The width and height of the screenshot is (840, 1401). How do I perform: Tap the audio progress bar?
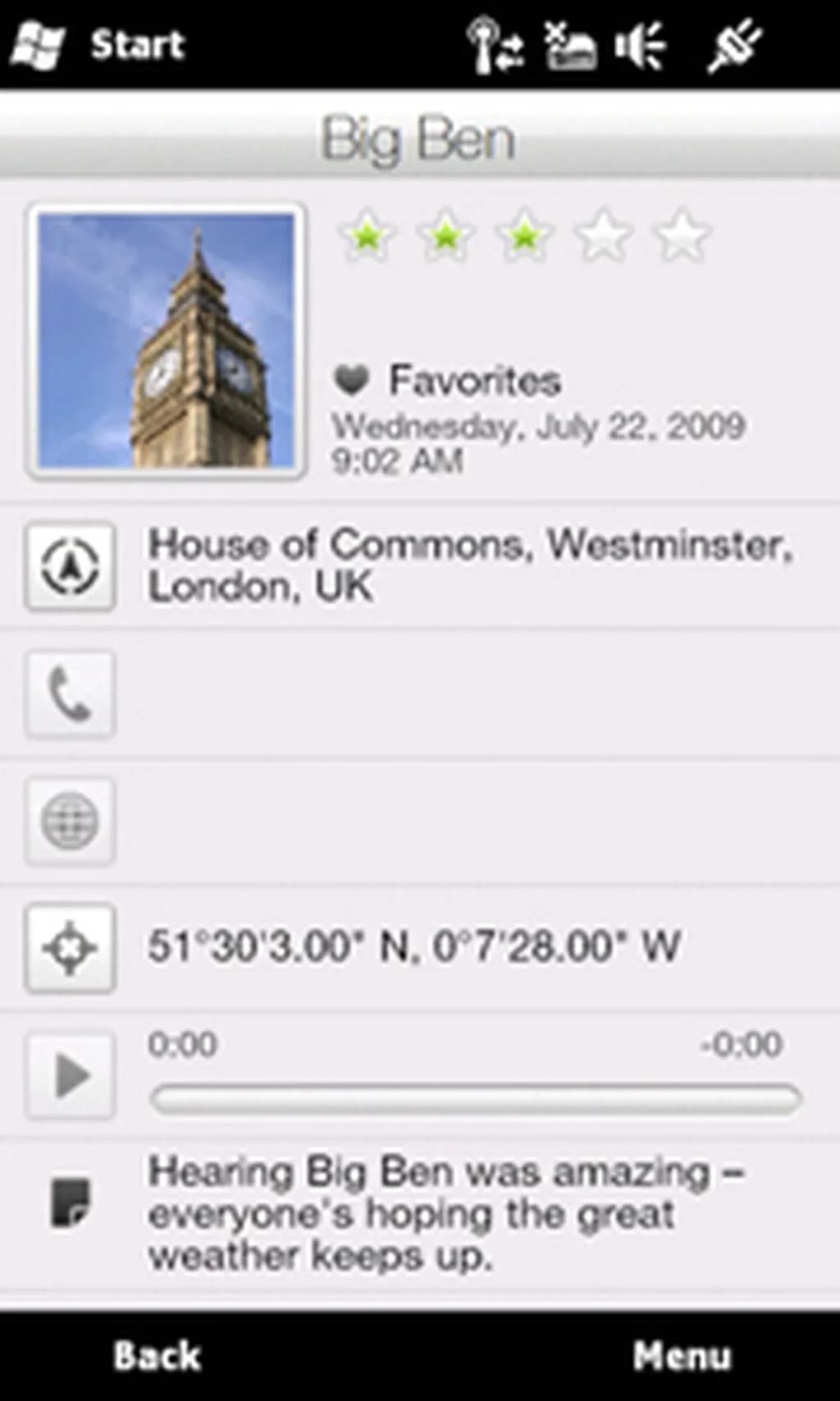(x=476, y=1099)
